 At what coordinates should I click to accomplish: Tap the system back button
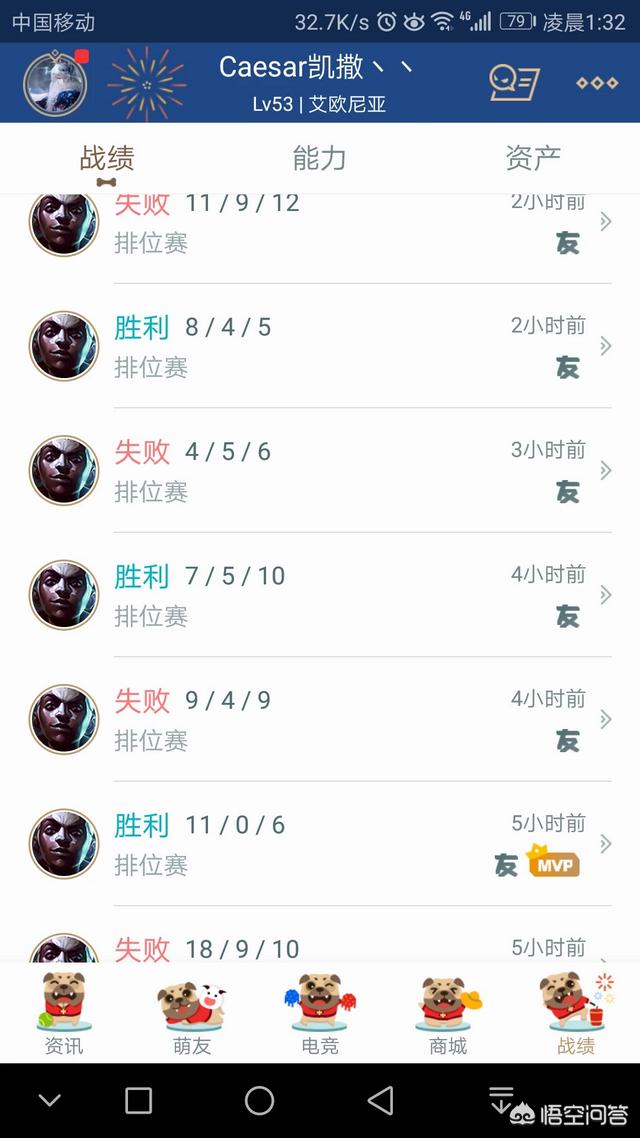[380, 1101]
